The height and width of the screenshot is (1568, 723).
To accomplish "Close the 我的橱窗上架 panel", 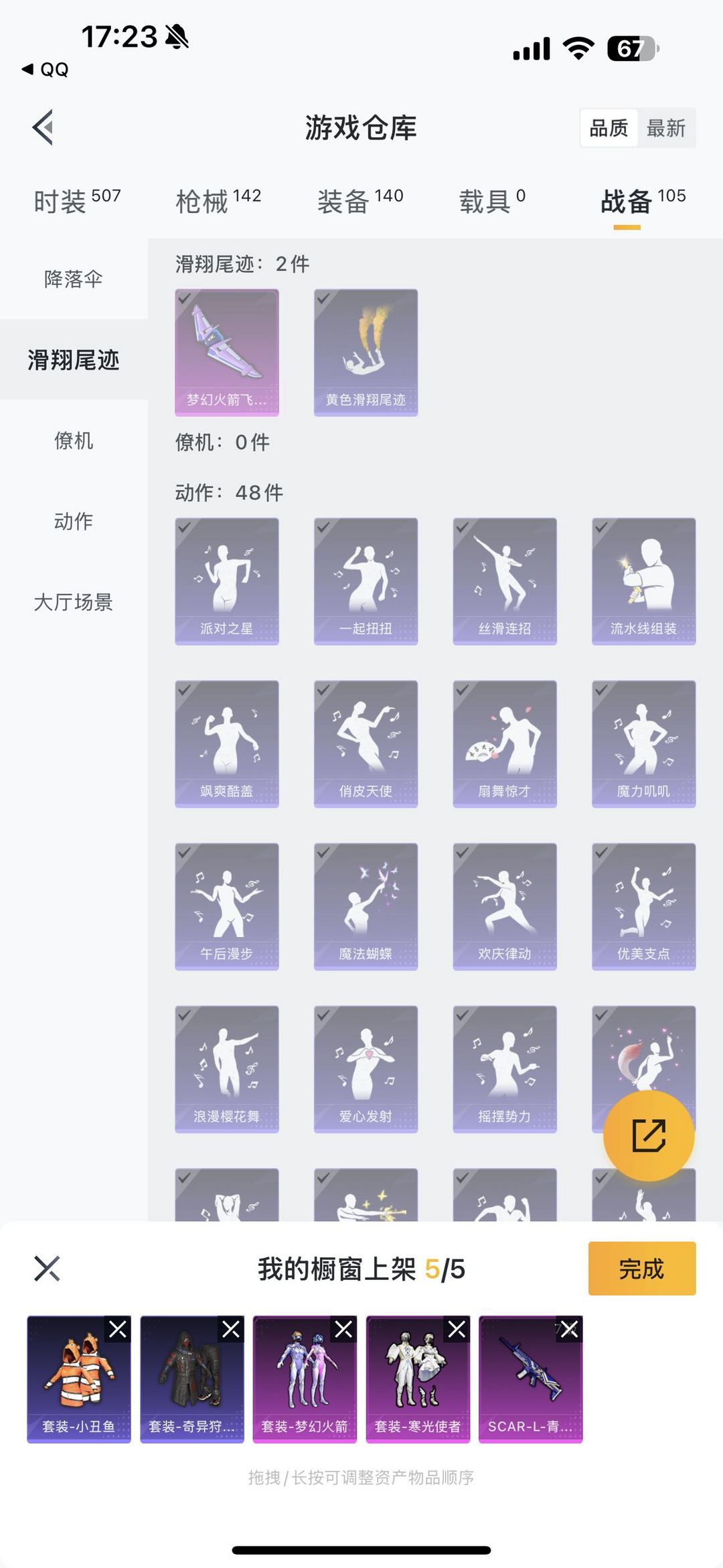I will click(47, 1269).
